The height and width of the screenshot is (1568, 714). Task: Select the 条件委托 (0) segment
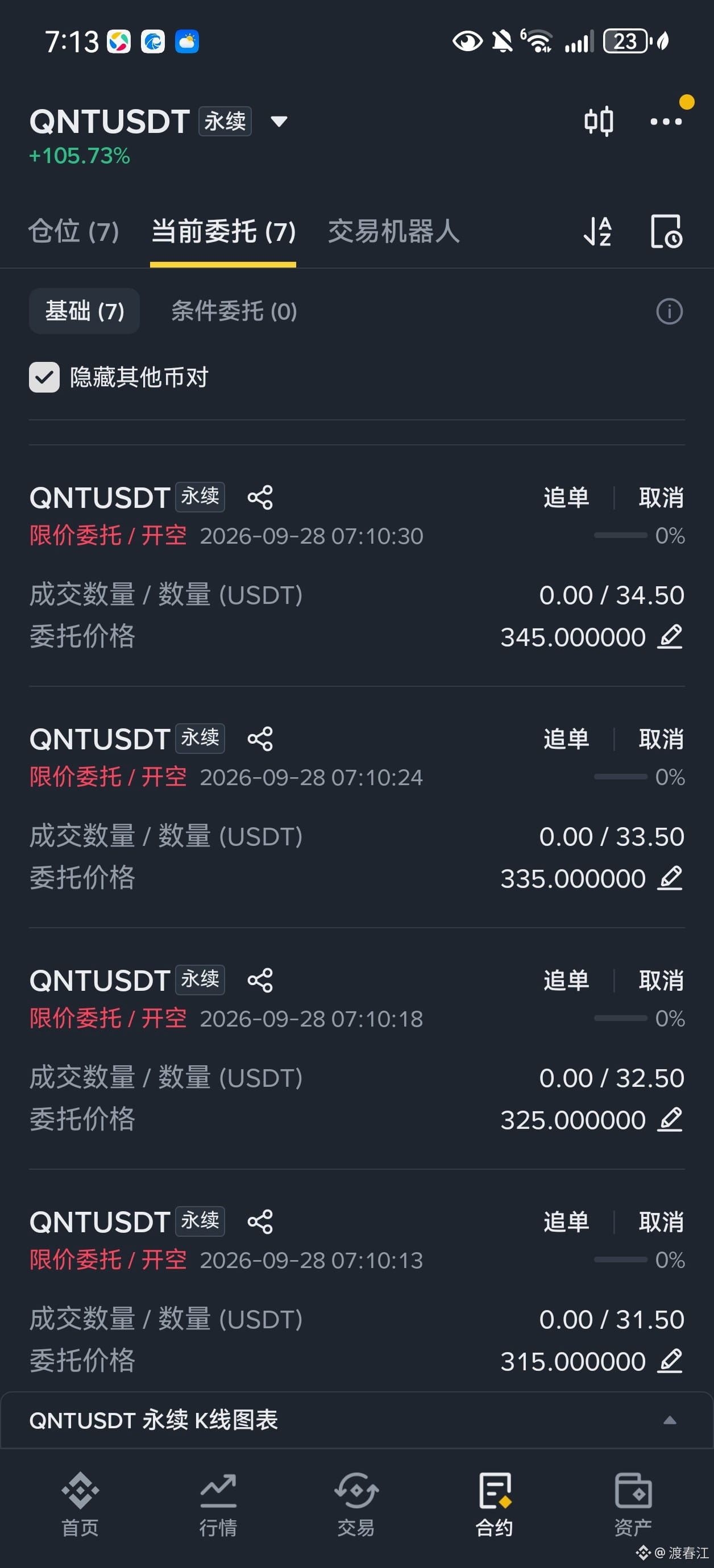coord(234,311)
